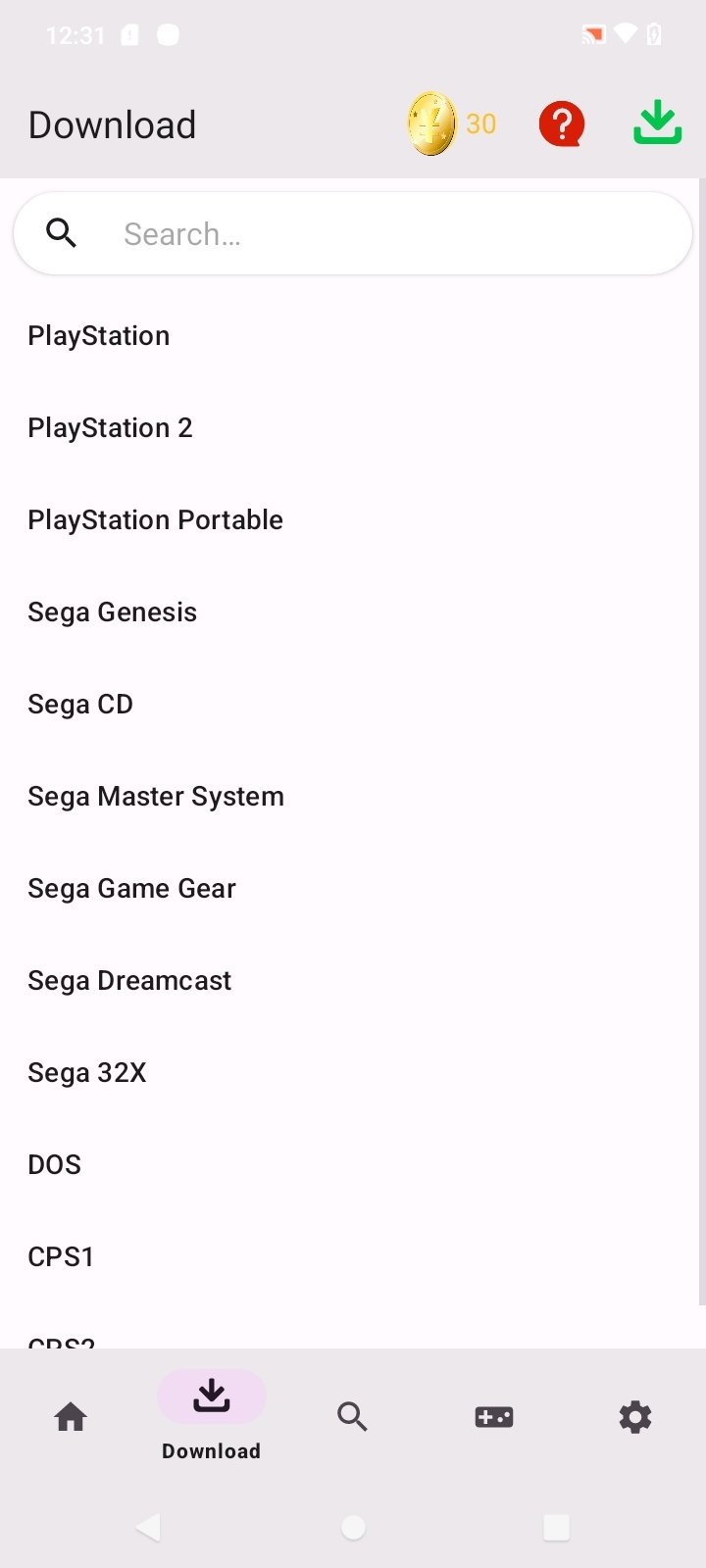The height and width of the screenshot is (1568, 706).
Task: Switch to the Home tab
Action: click(x=71, y=1417)
